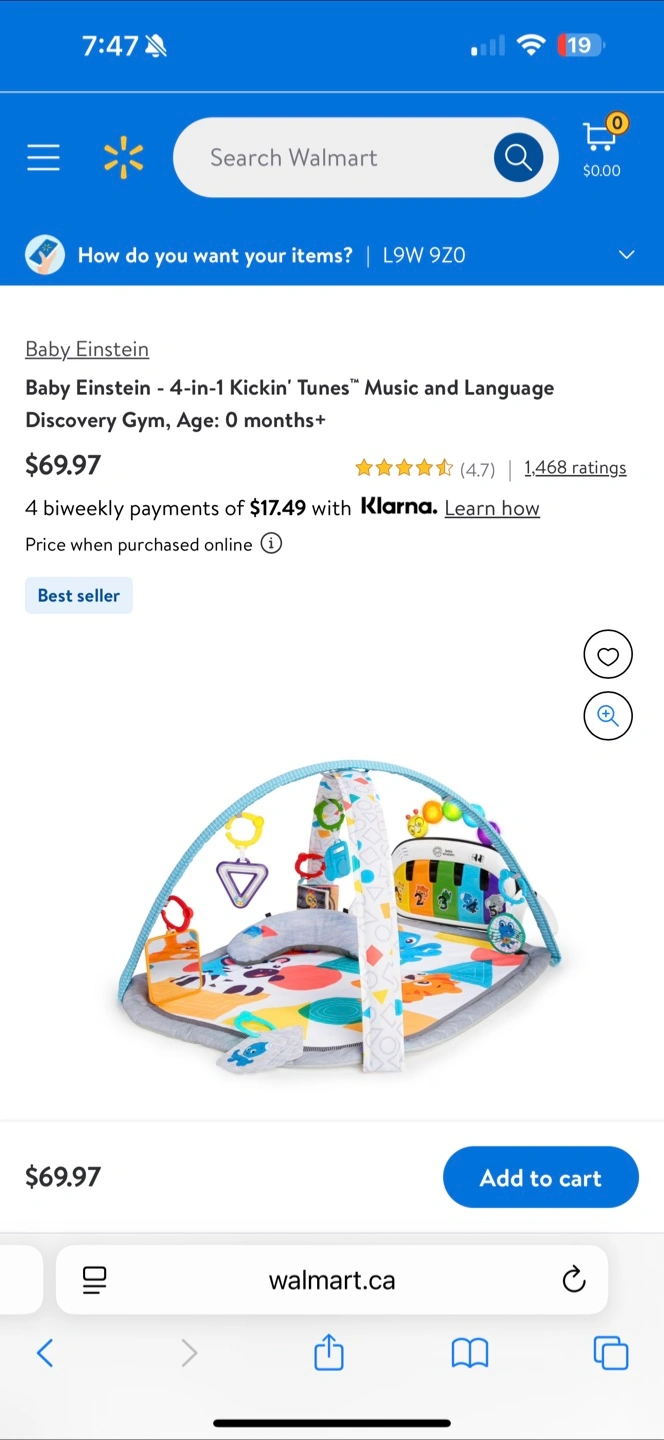Tap the Search Walmart field
This screenshot has height=1440, width=664.
click(335, 157)
